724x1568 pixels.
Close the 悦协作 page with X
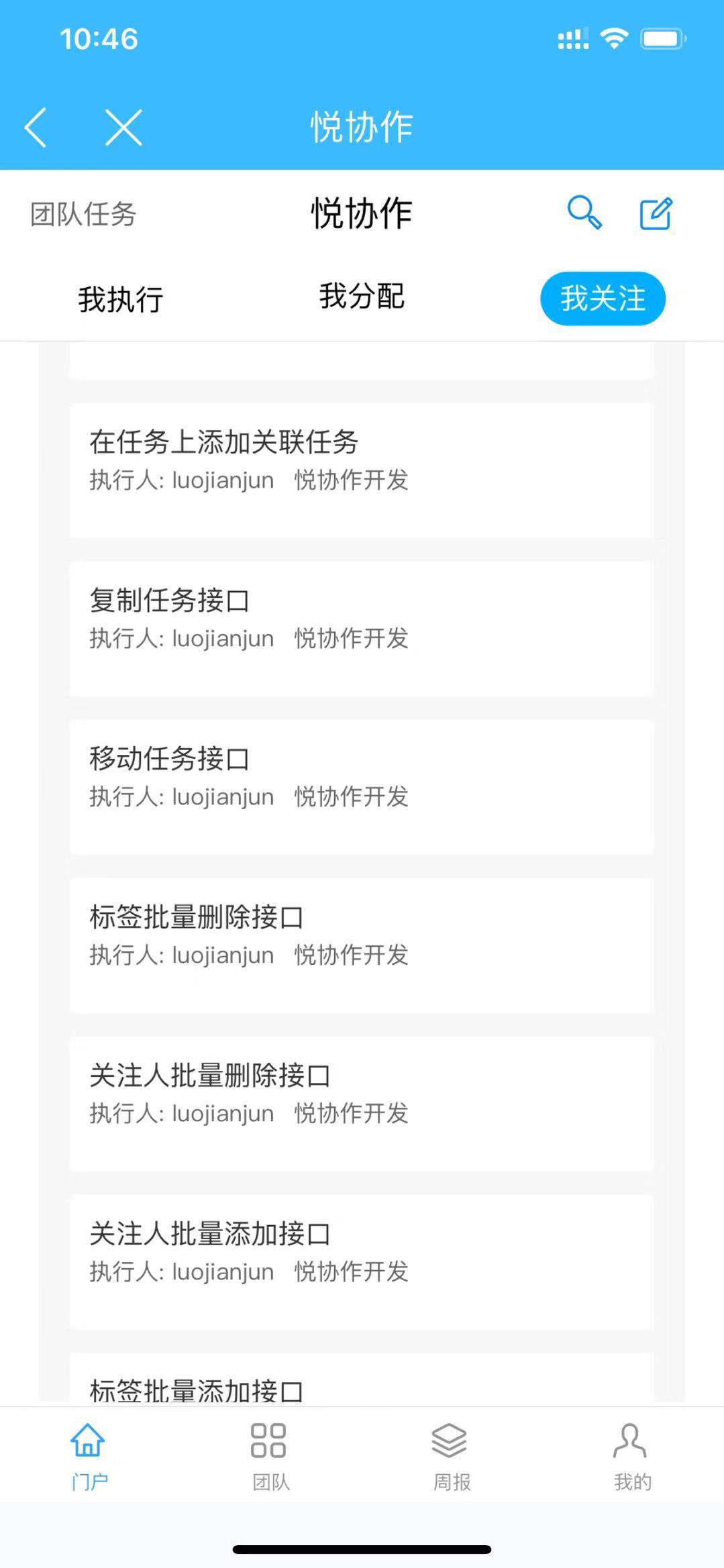click(x=124, y=127)
